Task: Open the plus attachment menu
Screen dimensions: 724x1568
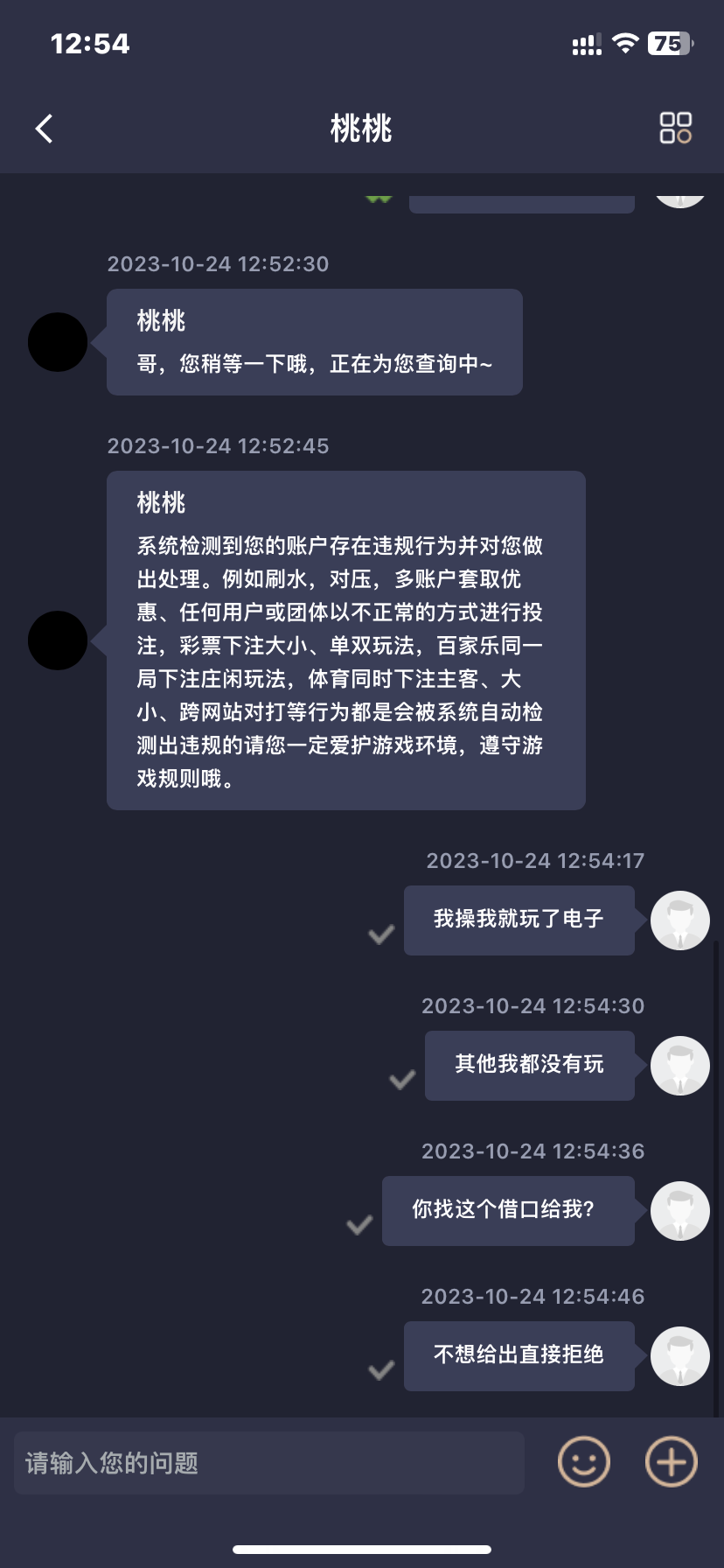Action: point(671,1461)
